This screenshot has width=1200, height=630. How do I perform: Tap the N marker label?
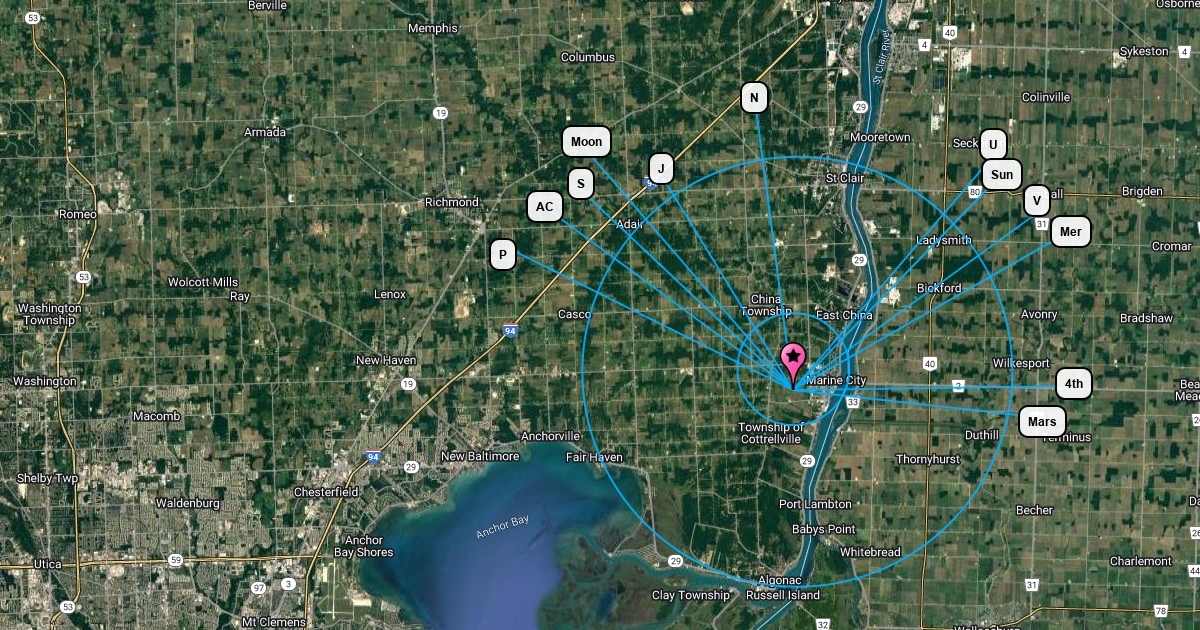pyautogui.click(x=755, y=98)
